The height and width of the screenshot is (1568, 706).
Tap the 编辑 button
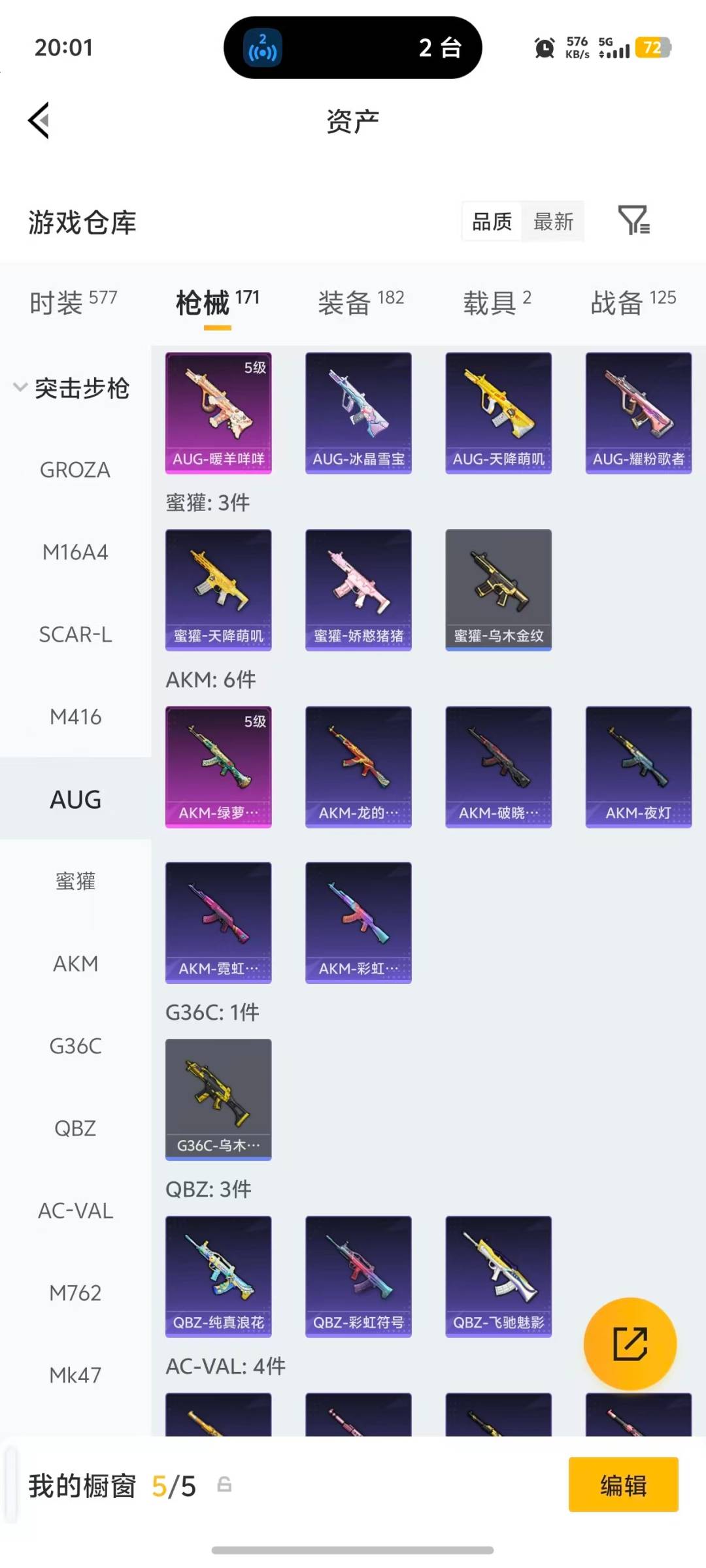[623, 1485]
